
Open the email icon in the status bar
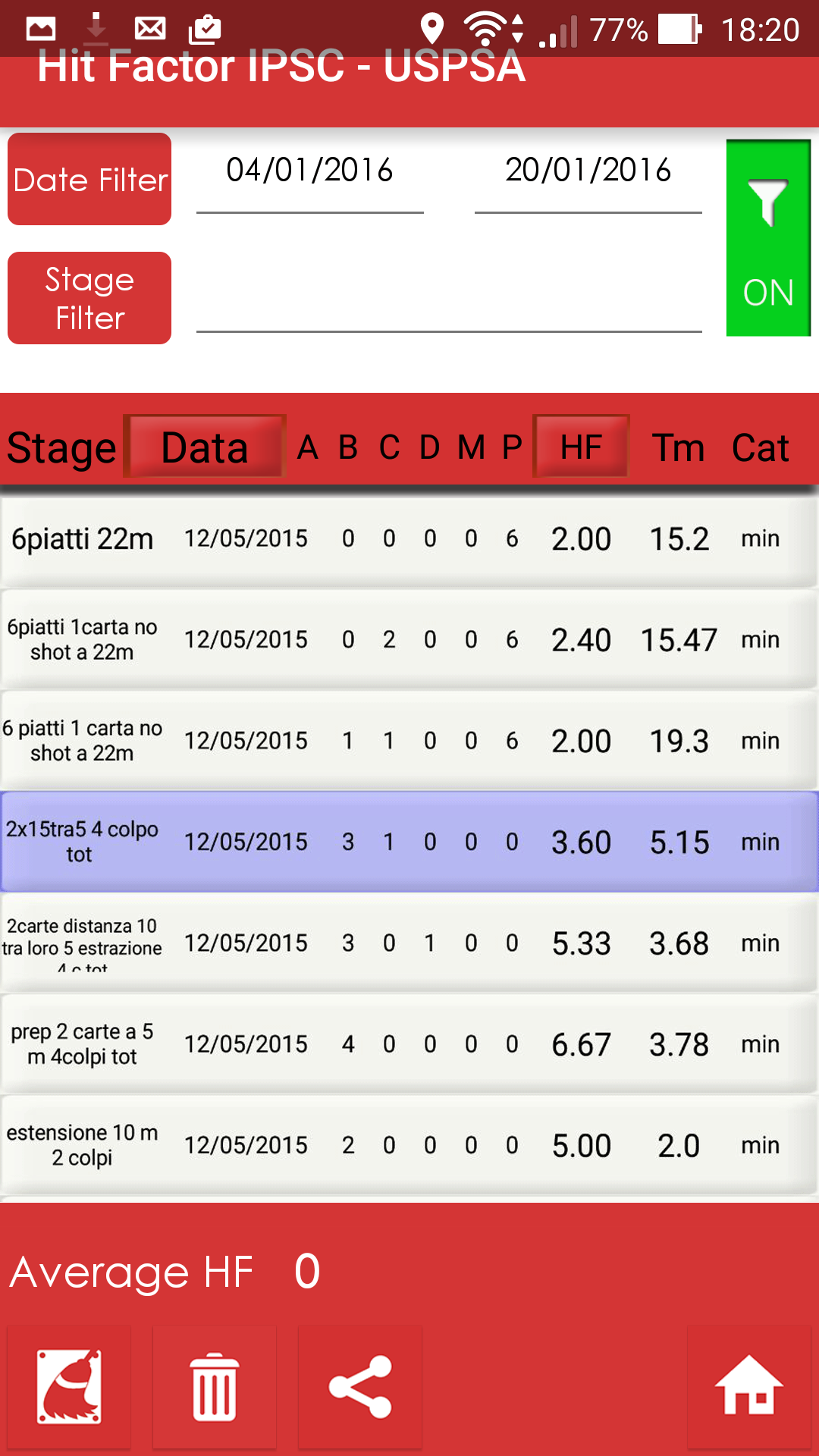[150, 29]
